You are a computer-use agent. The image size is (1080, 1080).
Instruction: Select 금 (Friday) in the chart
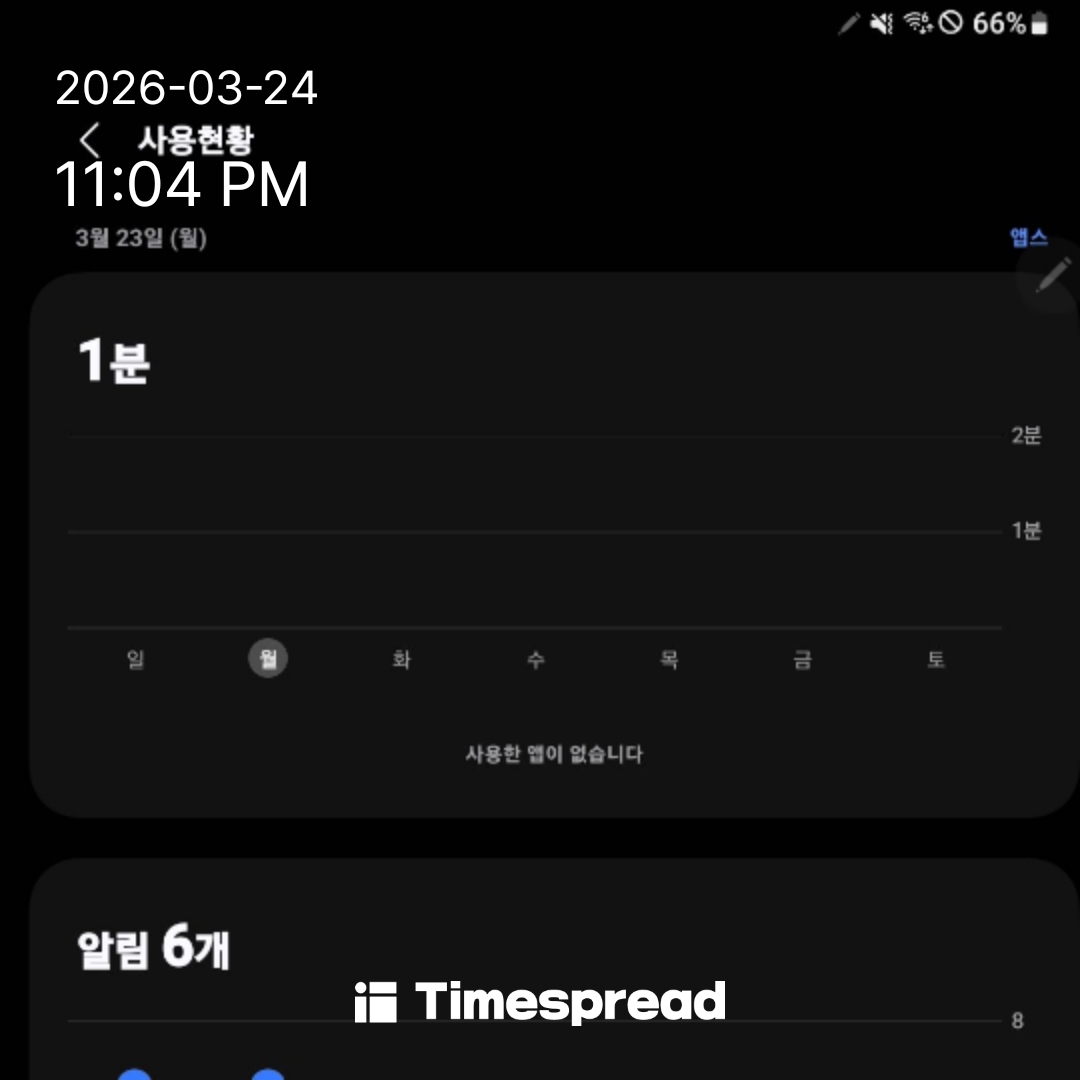(802, 659)
